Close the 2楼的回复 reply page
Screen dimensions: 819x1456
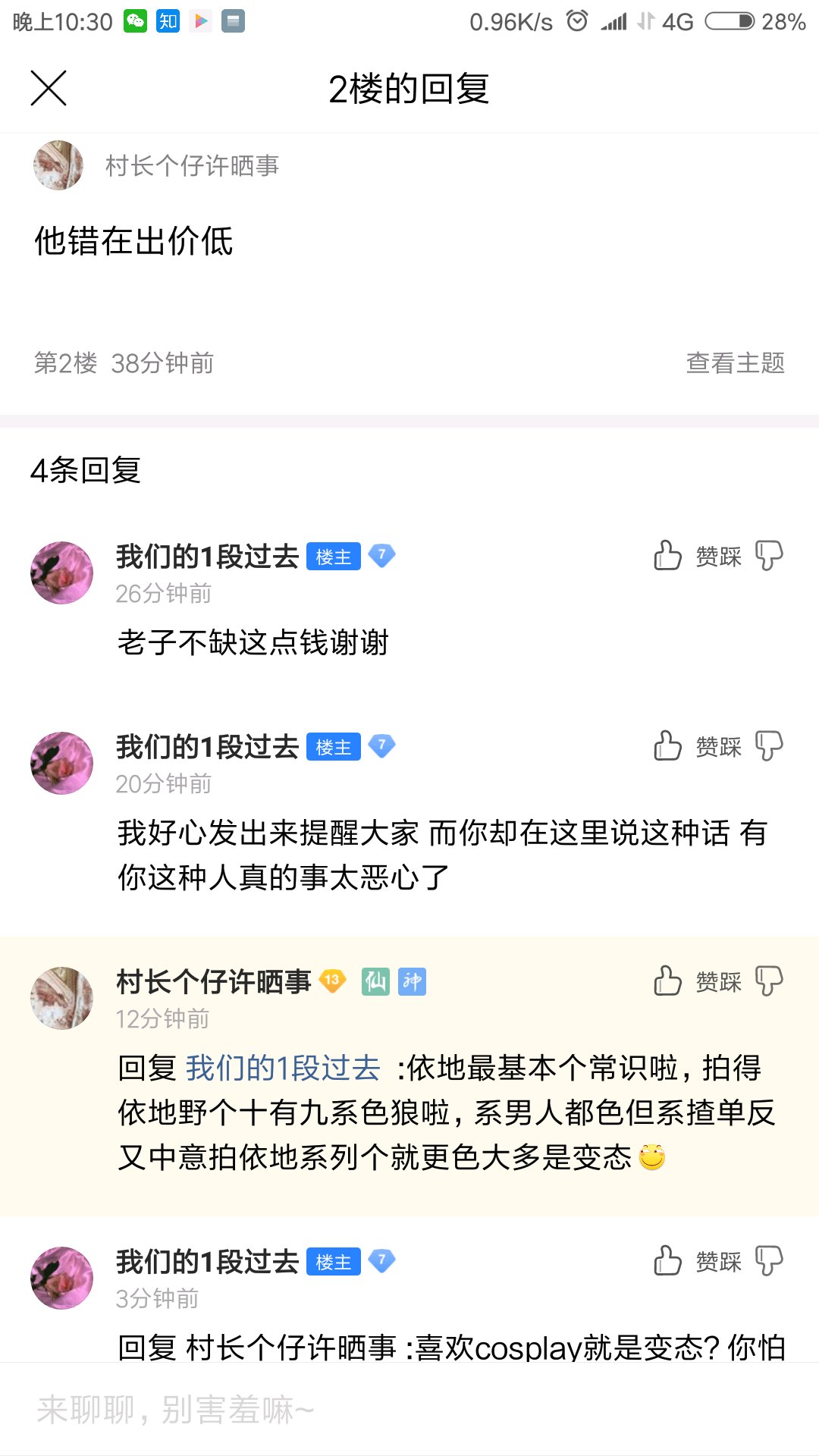(49, 88)
